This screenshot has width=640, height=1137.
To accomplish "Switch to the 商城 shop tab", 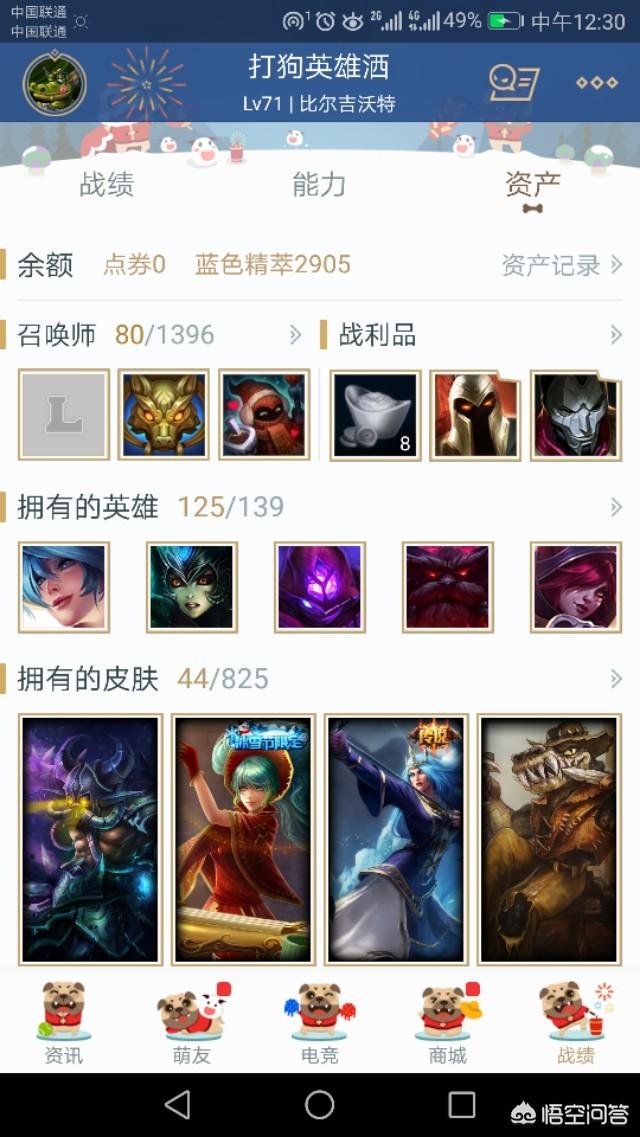I will [x=447, y=1024].
